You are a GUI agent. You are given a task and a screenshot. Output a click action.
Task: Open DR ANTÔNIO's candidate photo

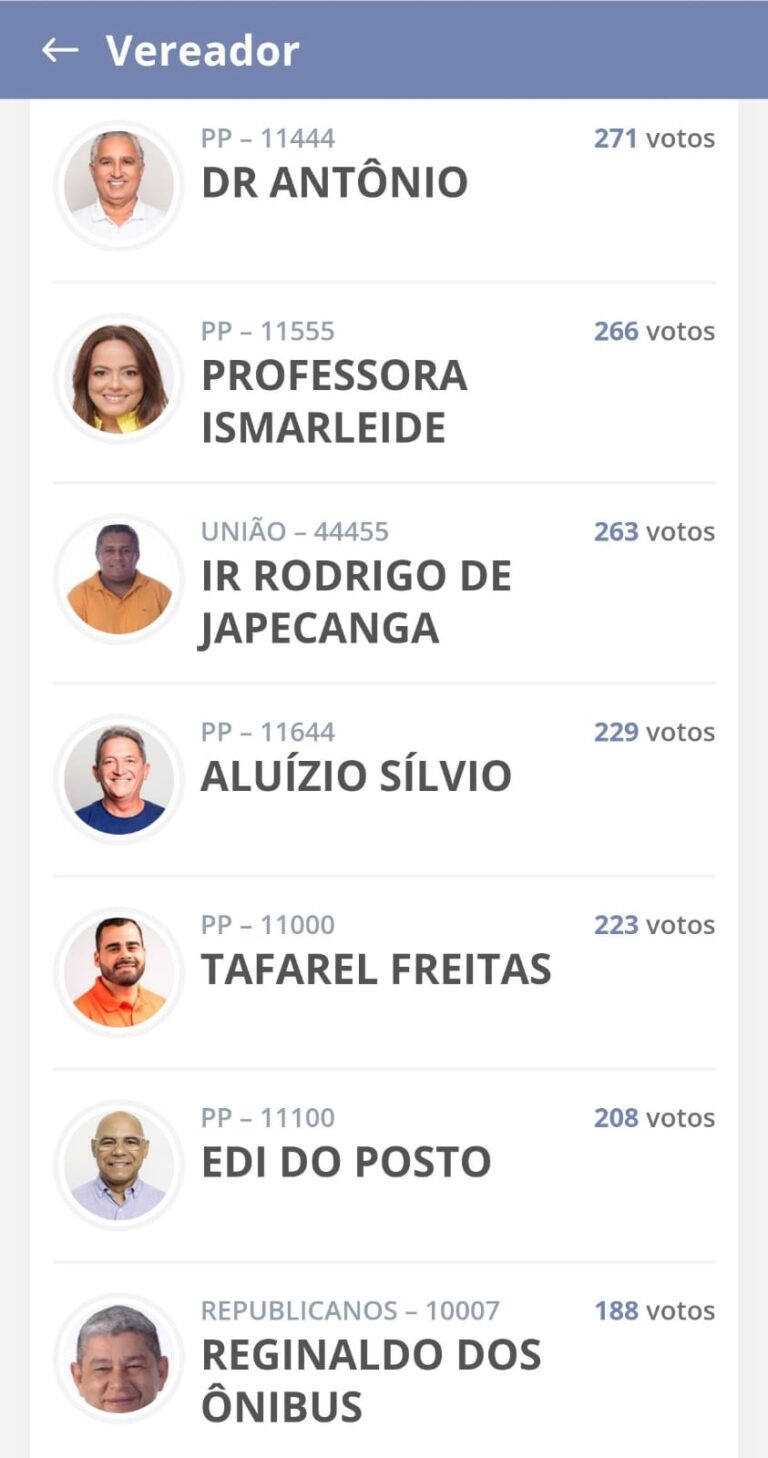click(x=118, y=185)
